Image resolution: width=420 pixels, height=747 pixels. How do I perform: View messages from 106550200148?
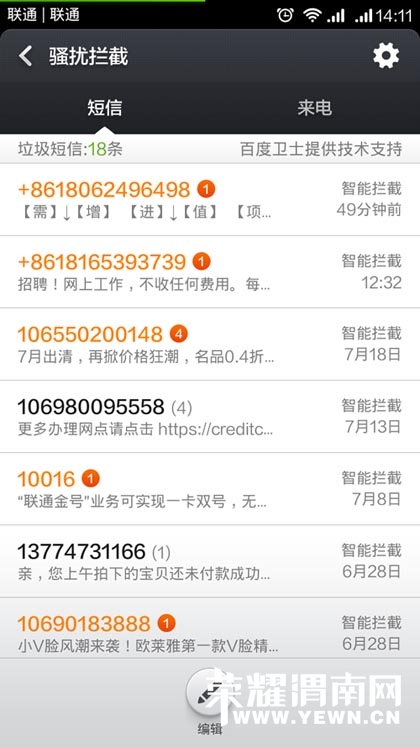210,344
